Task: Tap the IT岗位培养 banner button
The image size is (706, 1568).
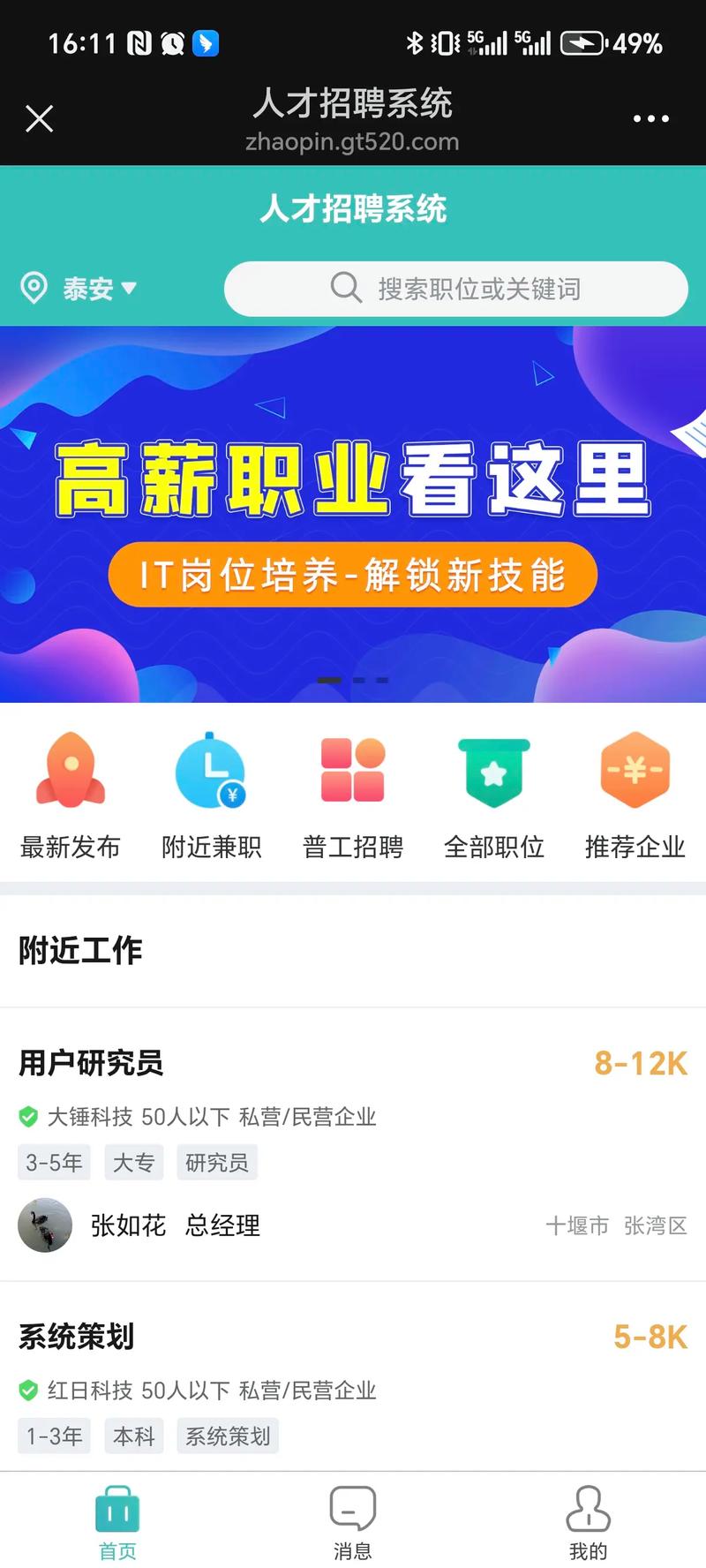Action: coord(352,574)
